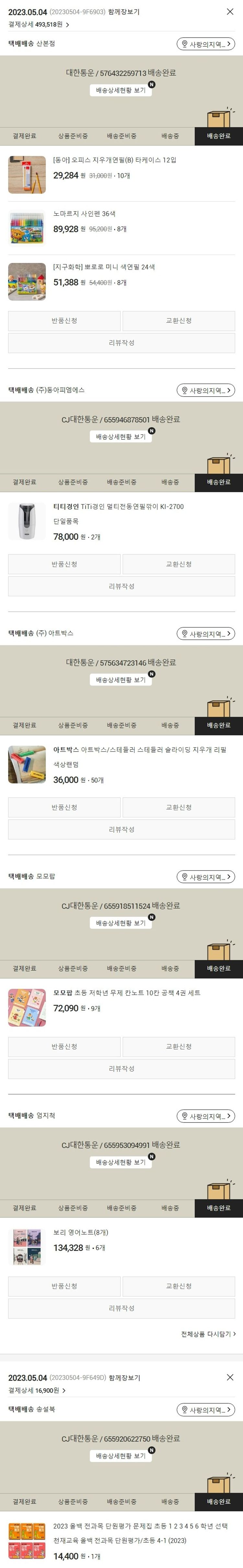View delivery status for CJ대한통운 655918511524

(x=121, y=923)
